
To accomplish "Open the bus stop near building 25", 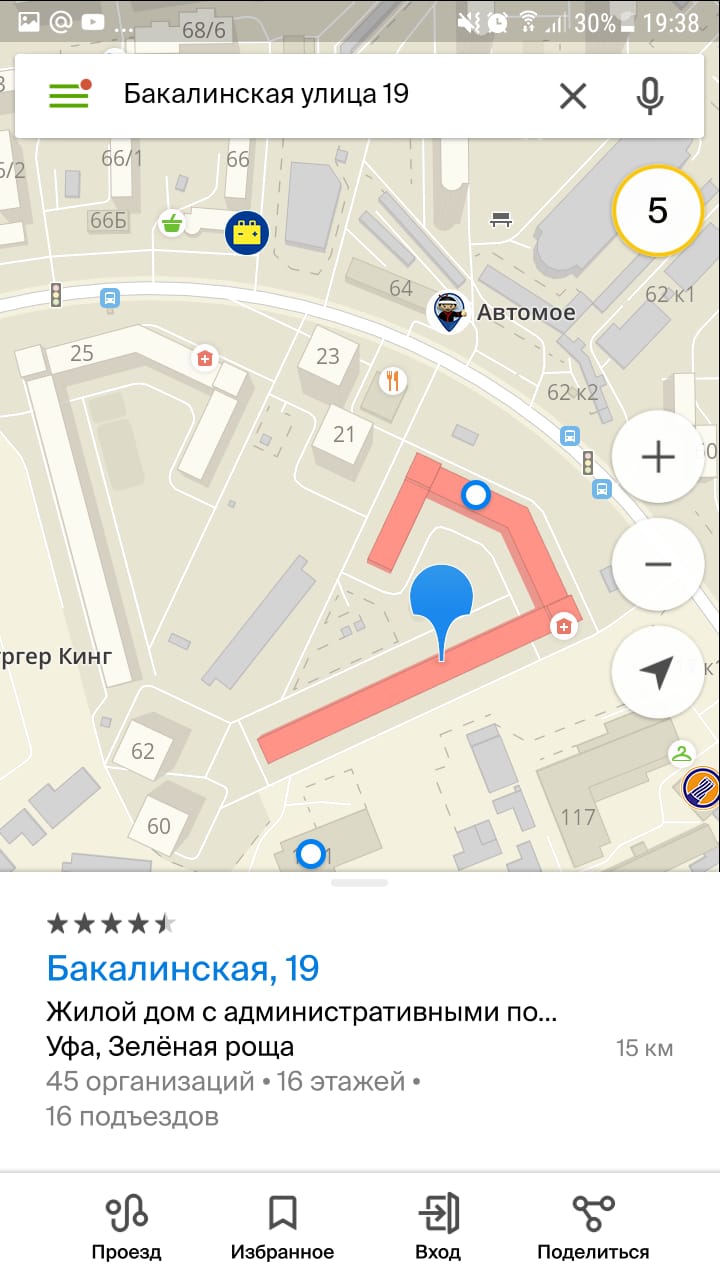I will [109, 298].
